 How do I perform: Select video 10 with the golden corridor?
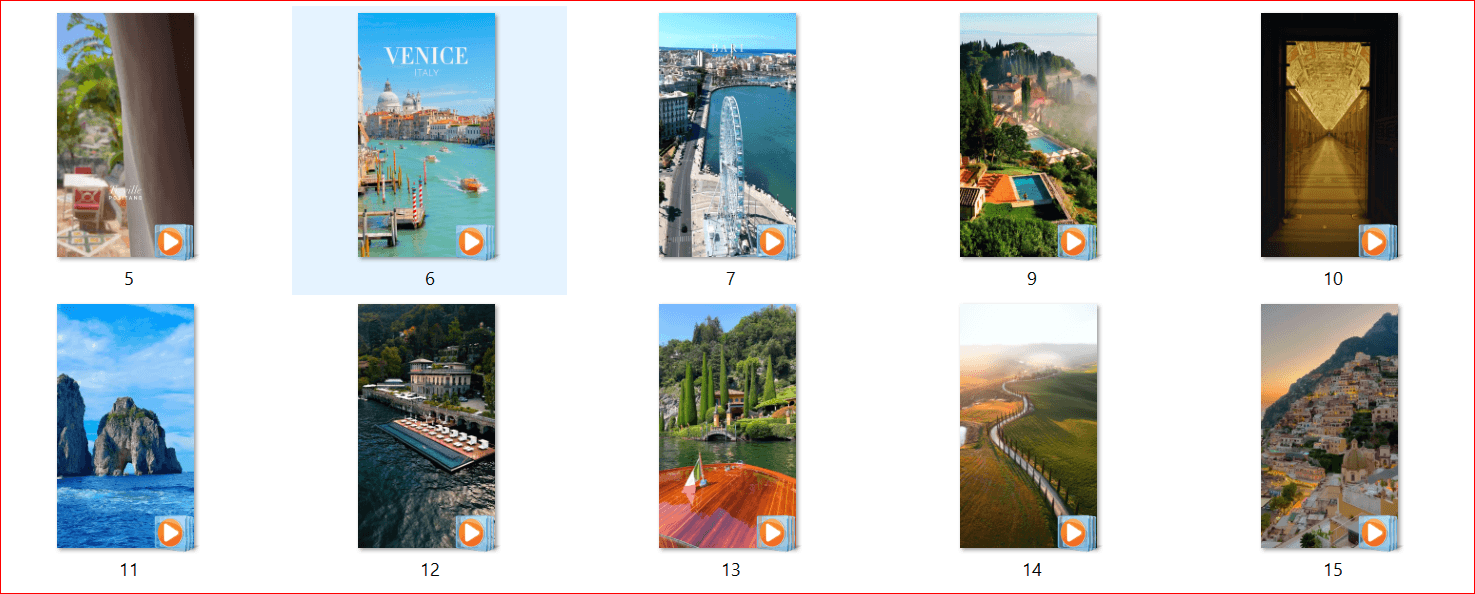(x=1329, y=135)
